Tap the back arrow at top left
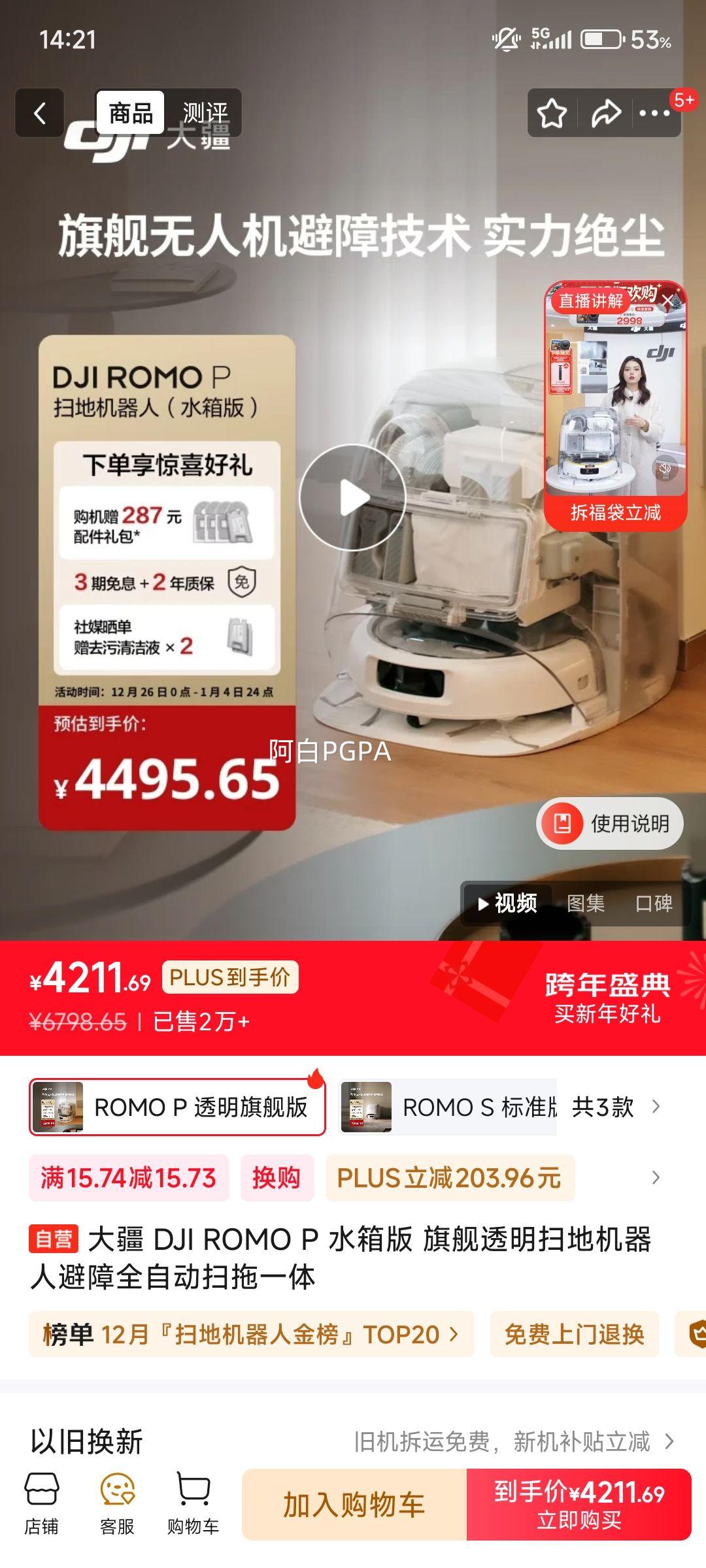Viewport: 706px width, 1568px height. 39,114
